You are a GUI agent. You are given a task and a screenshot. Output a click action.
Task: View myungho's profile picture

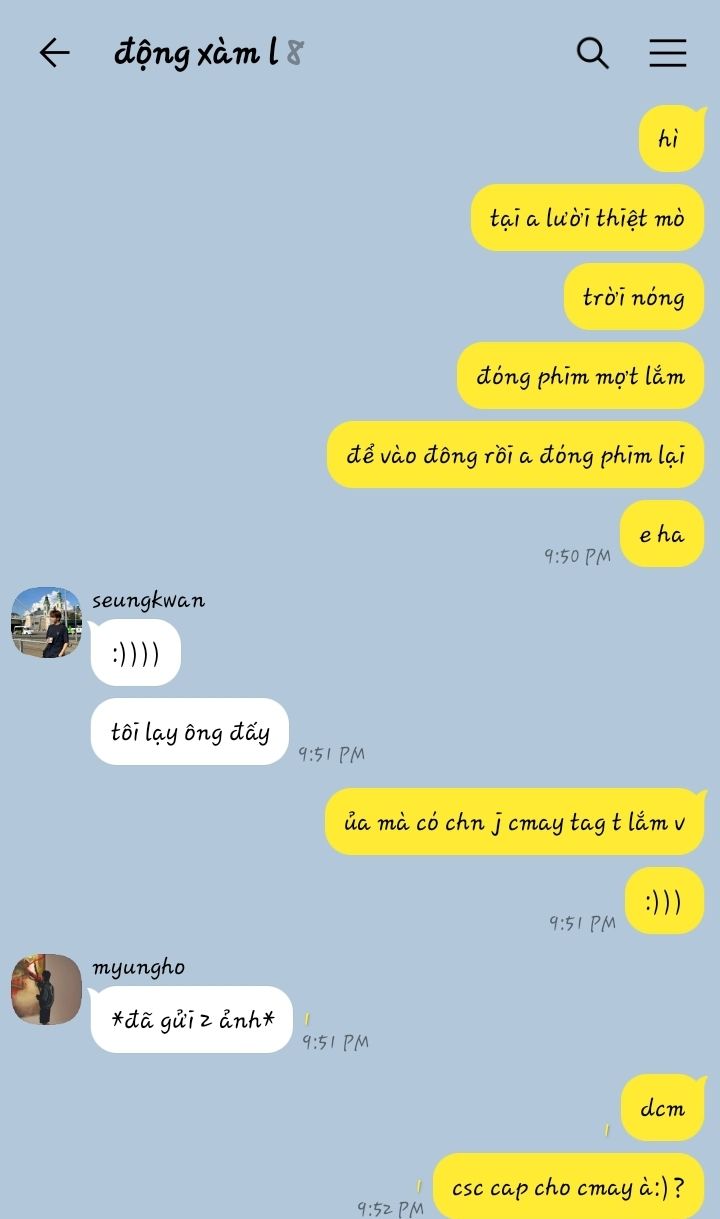46,989
